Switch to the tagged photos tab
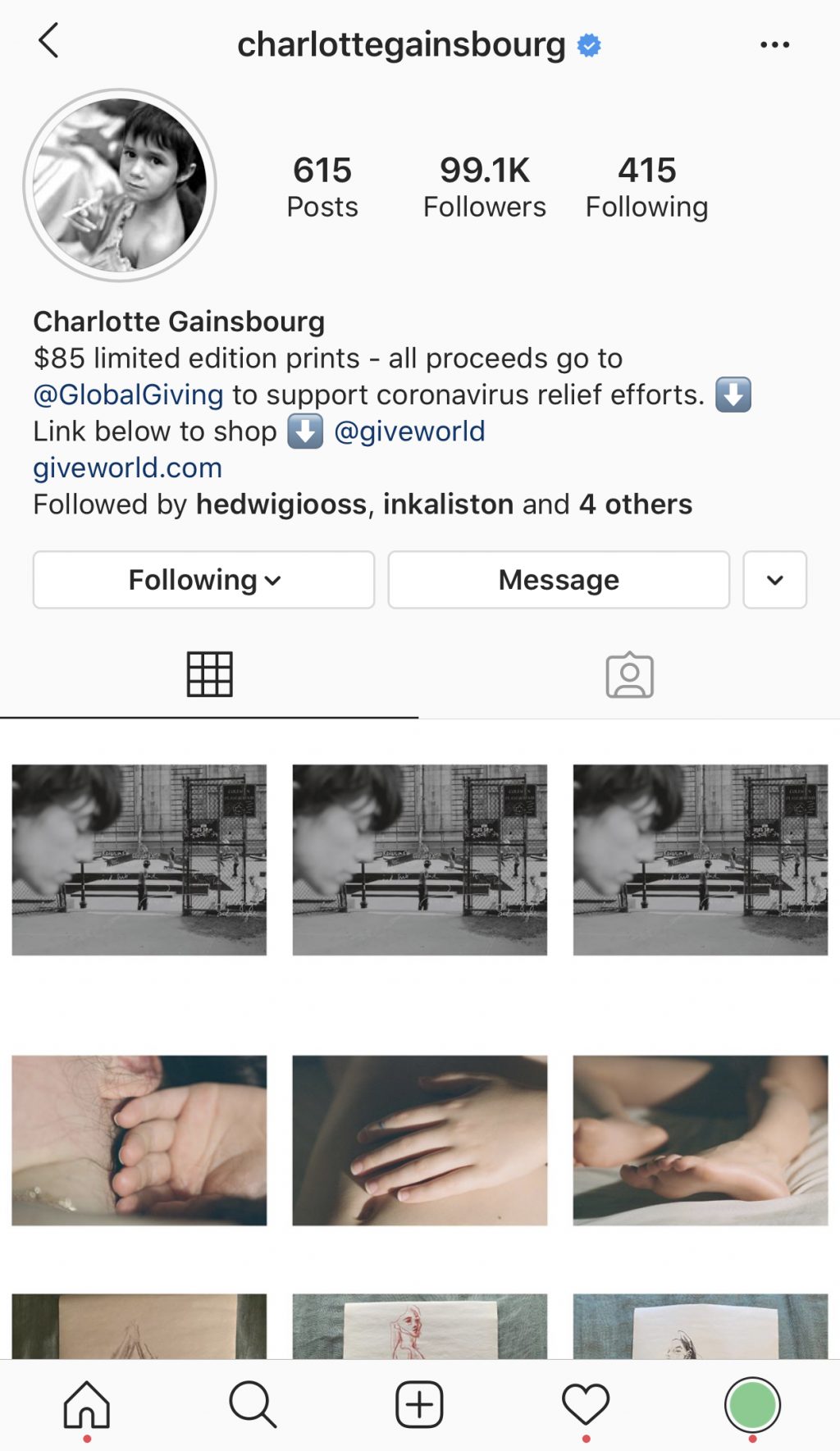Viewport: 840px width, 1451px height. pyautogui.click(x=629, y=675)
